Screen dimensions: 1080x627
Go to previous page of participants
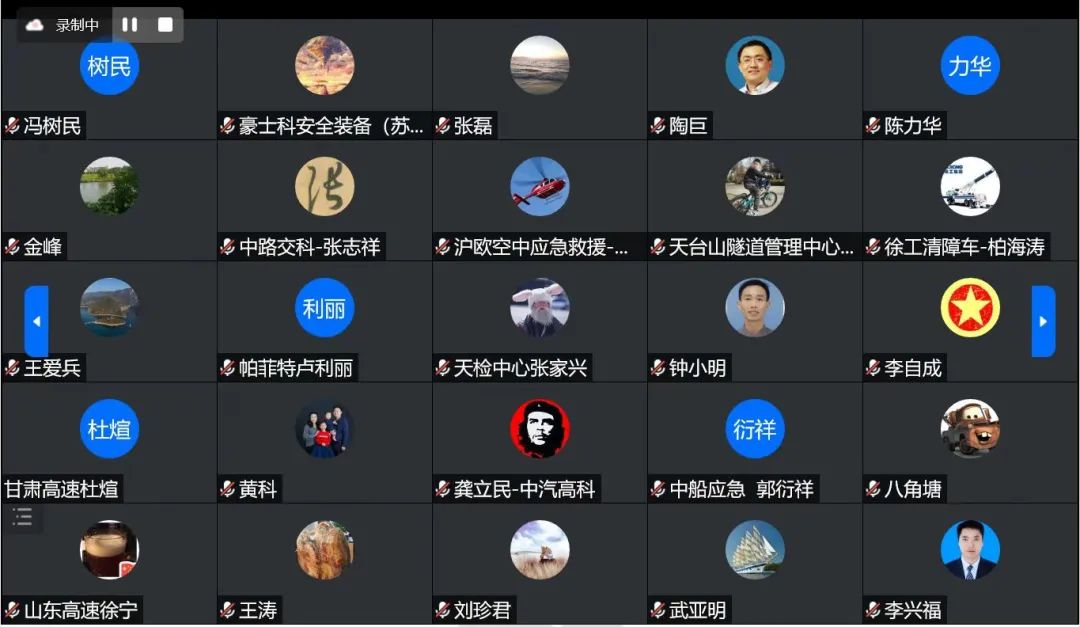coord(37,321)
